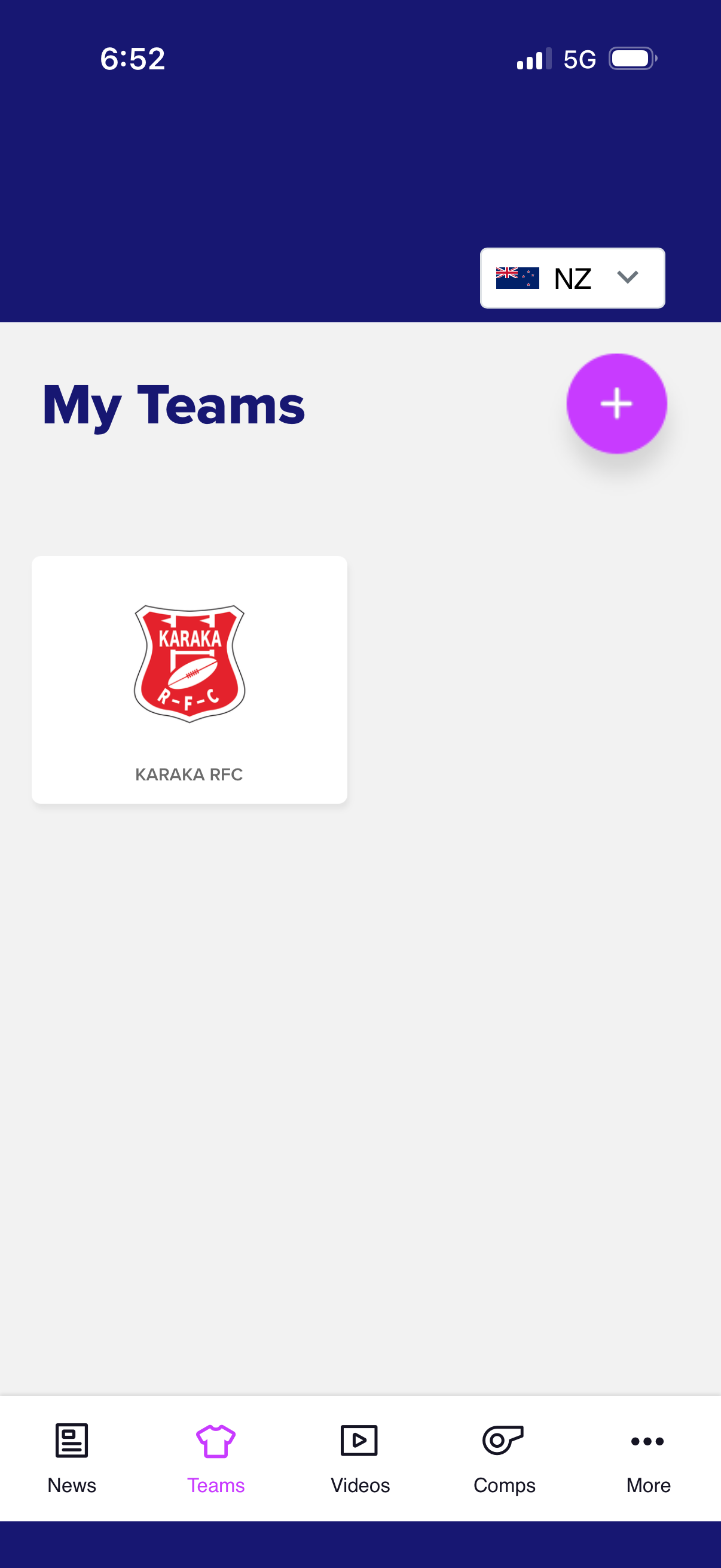Switch to the News tab
This screenshot has width=721, height=1568.
(x=72, y=1459)
